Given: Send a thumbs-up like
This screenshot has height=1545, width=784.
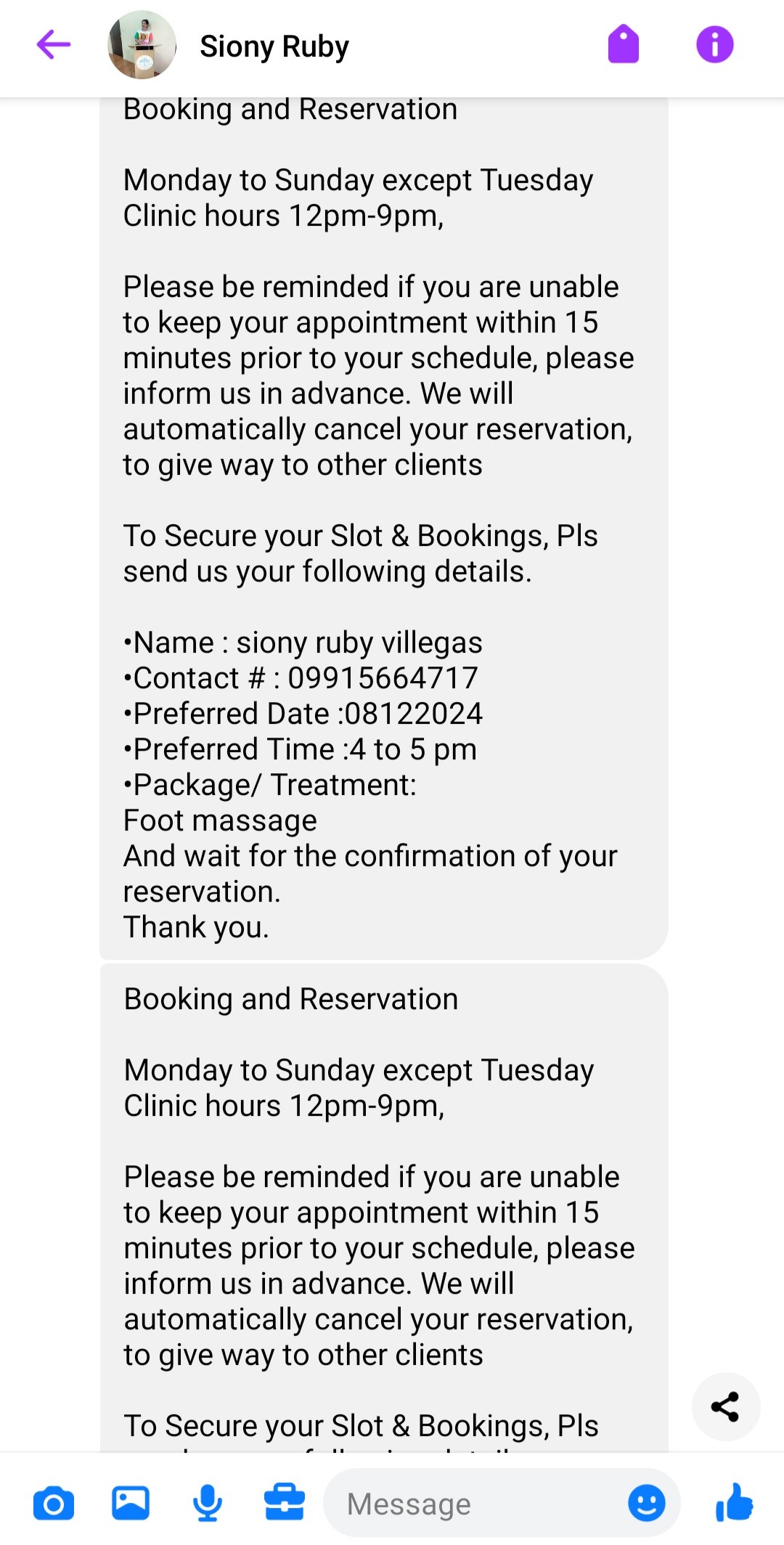Looking at the screenshot, I should coord(734,1502).
